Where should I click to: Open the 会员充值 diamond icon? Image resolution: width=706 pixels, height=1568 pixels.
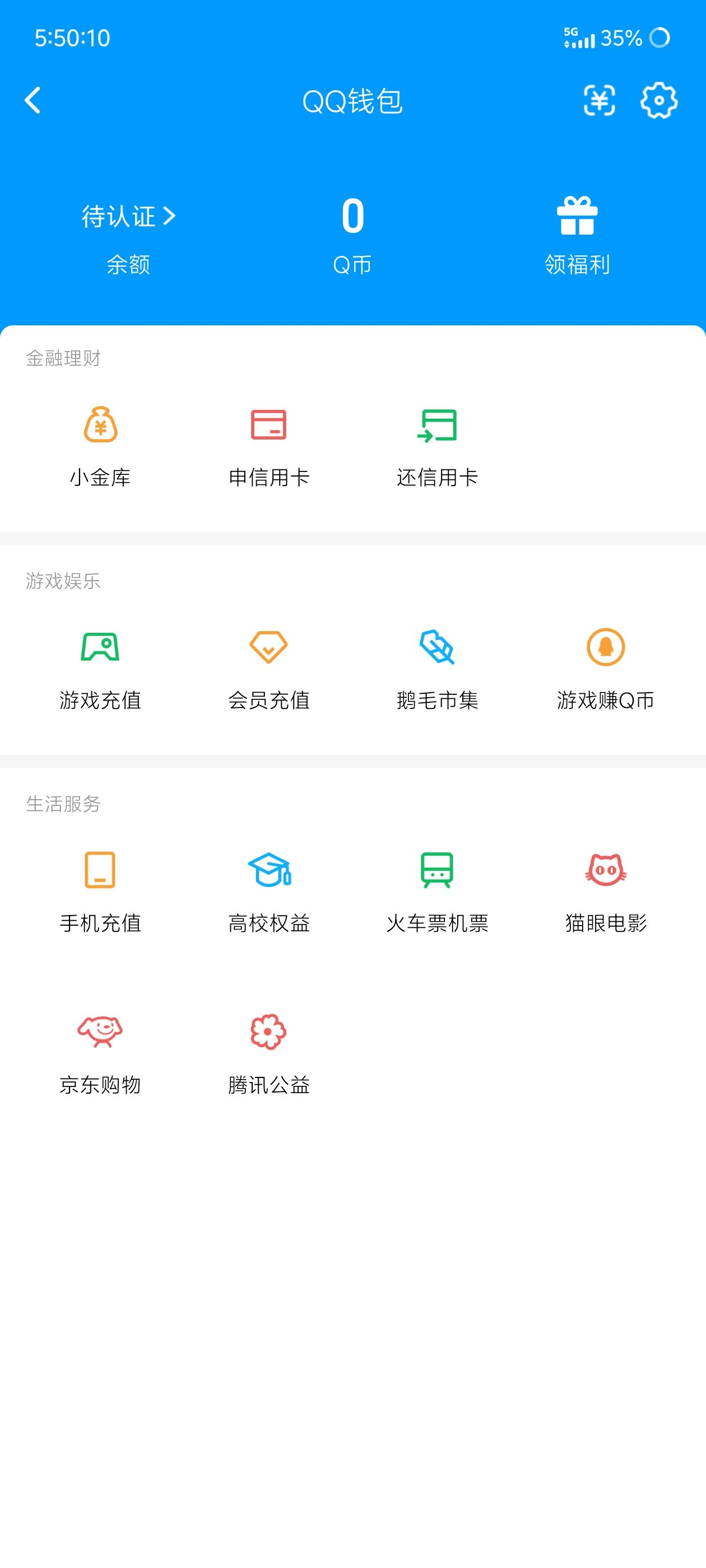tap(270, 649)
